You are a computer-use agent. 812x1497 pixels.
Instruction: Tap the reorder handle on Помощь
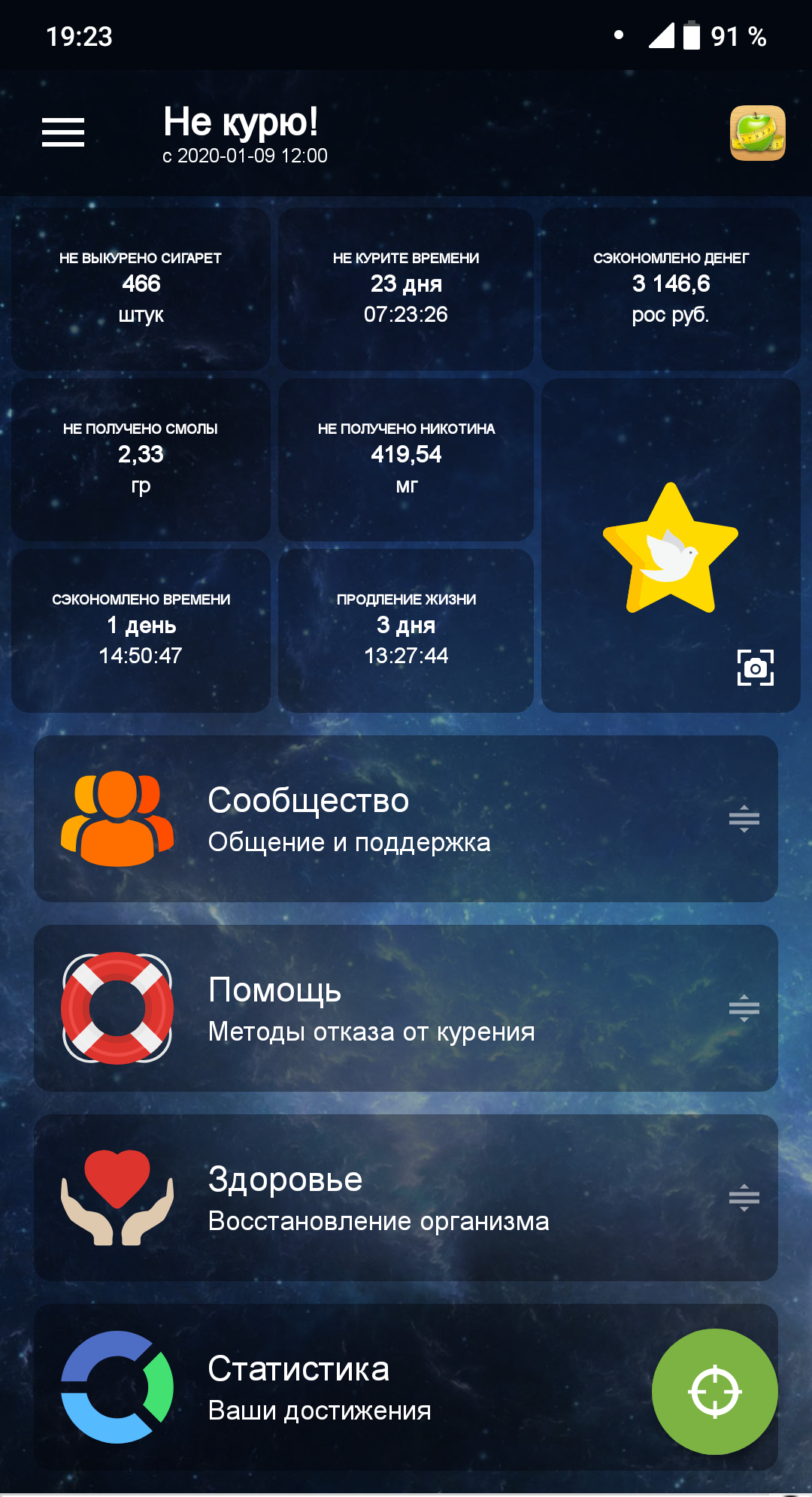click(x=744, y=1008)
